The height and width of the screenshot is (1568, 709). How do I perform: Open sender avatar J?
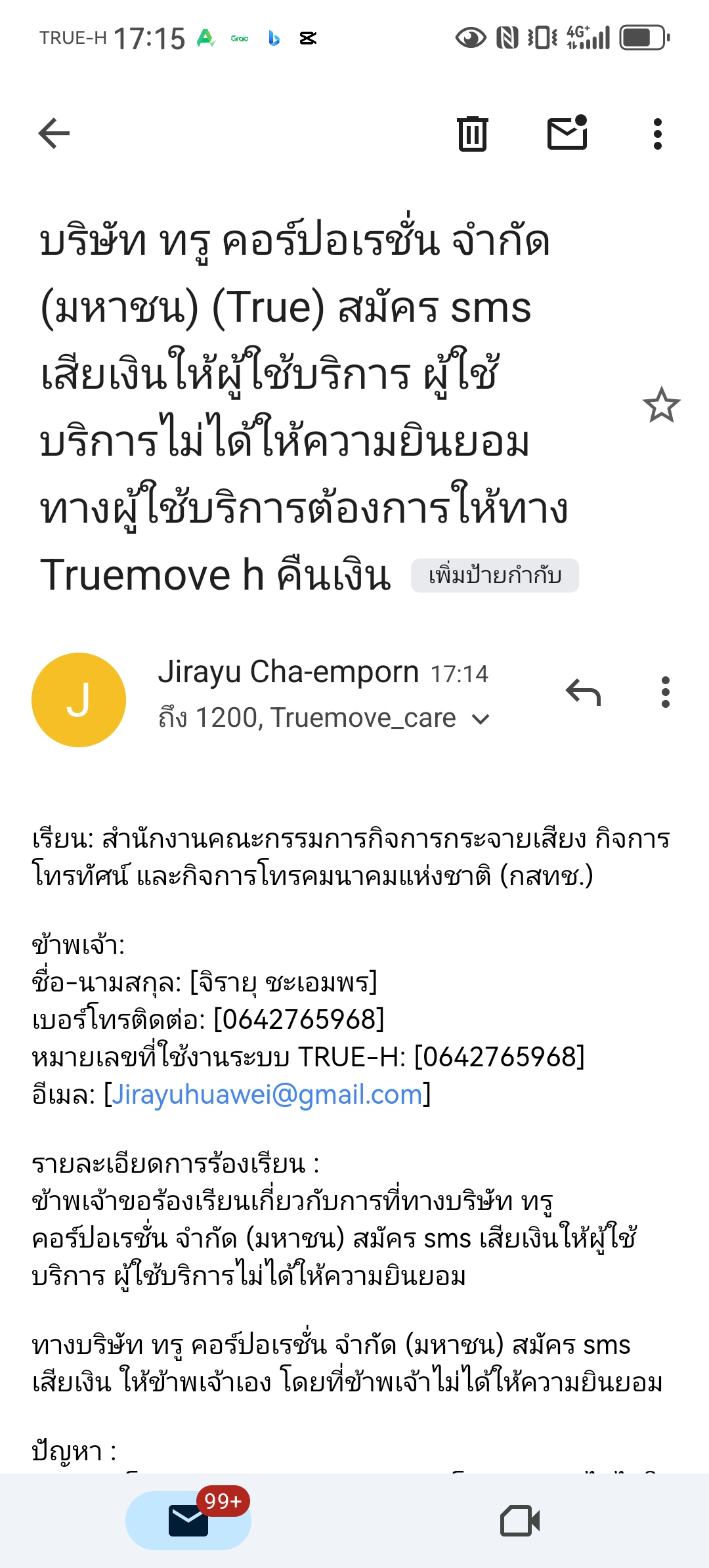[x=79, y=700]
